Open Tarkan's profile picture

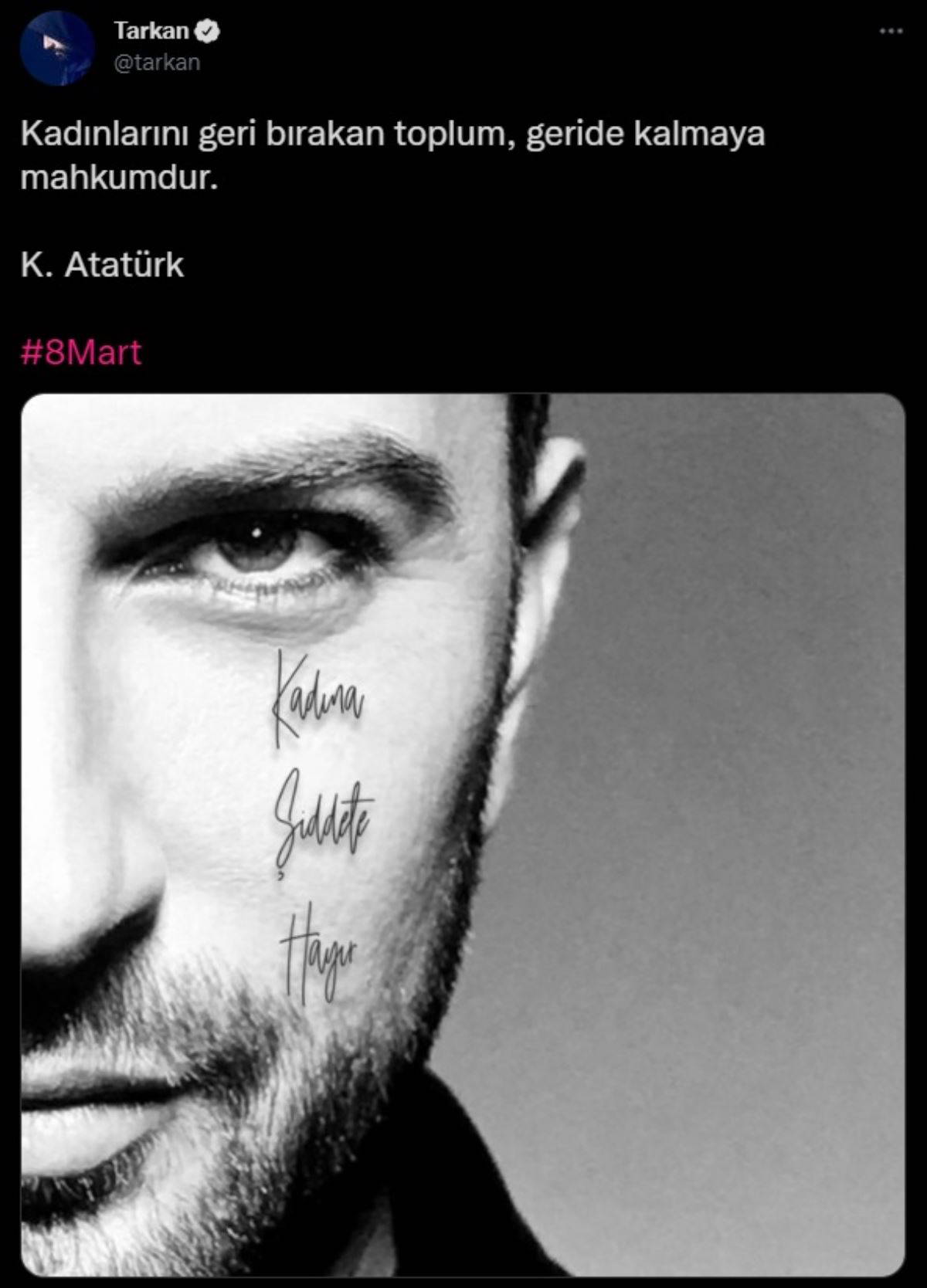(57, 48)
